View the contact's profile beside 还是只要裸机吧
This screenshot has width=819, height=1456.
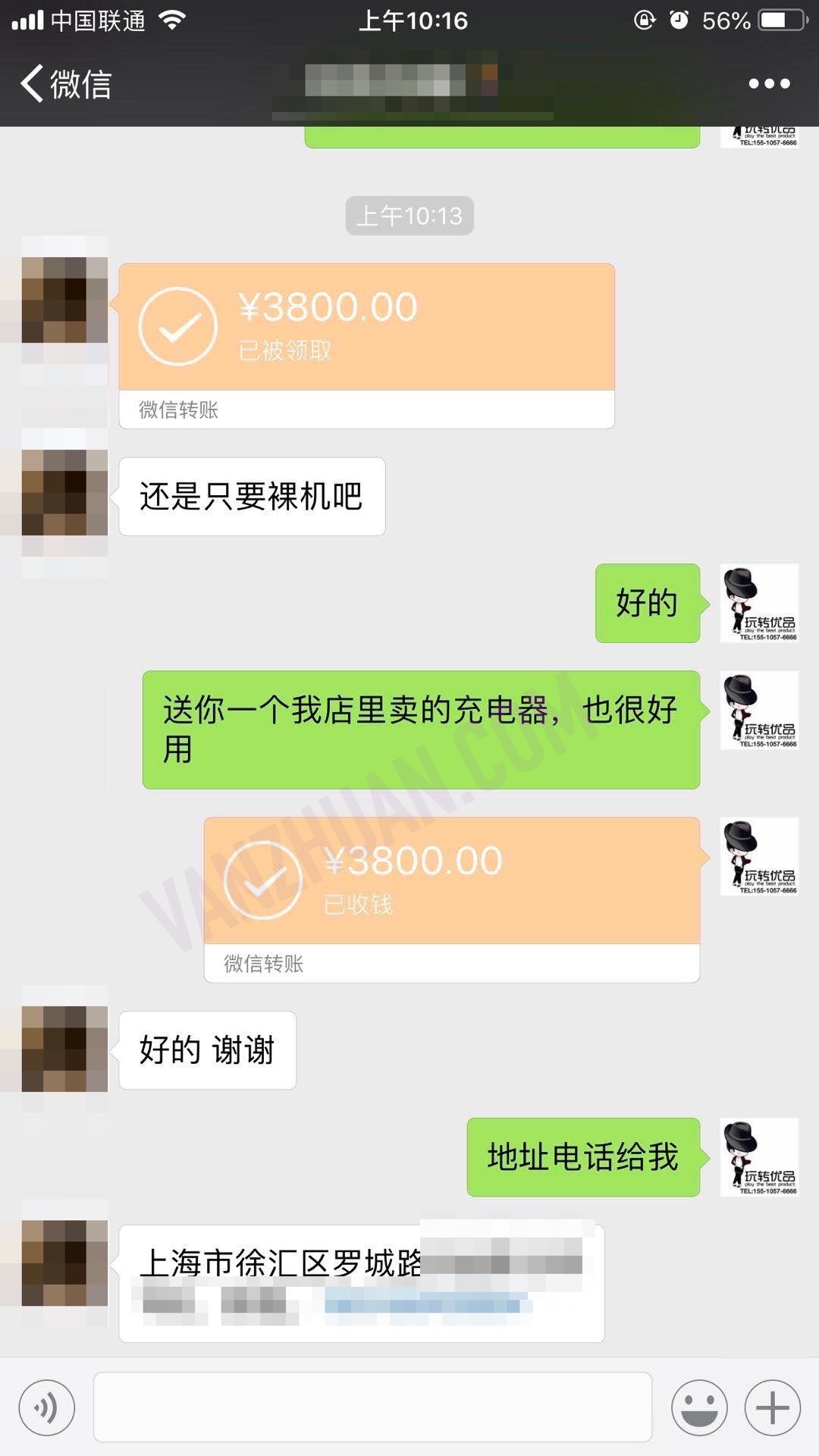(x=64, y=493)
